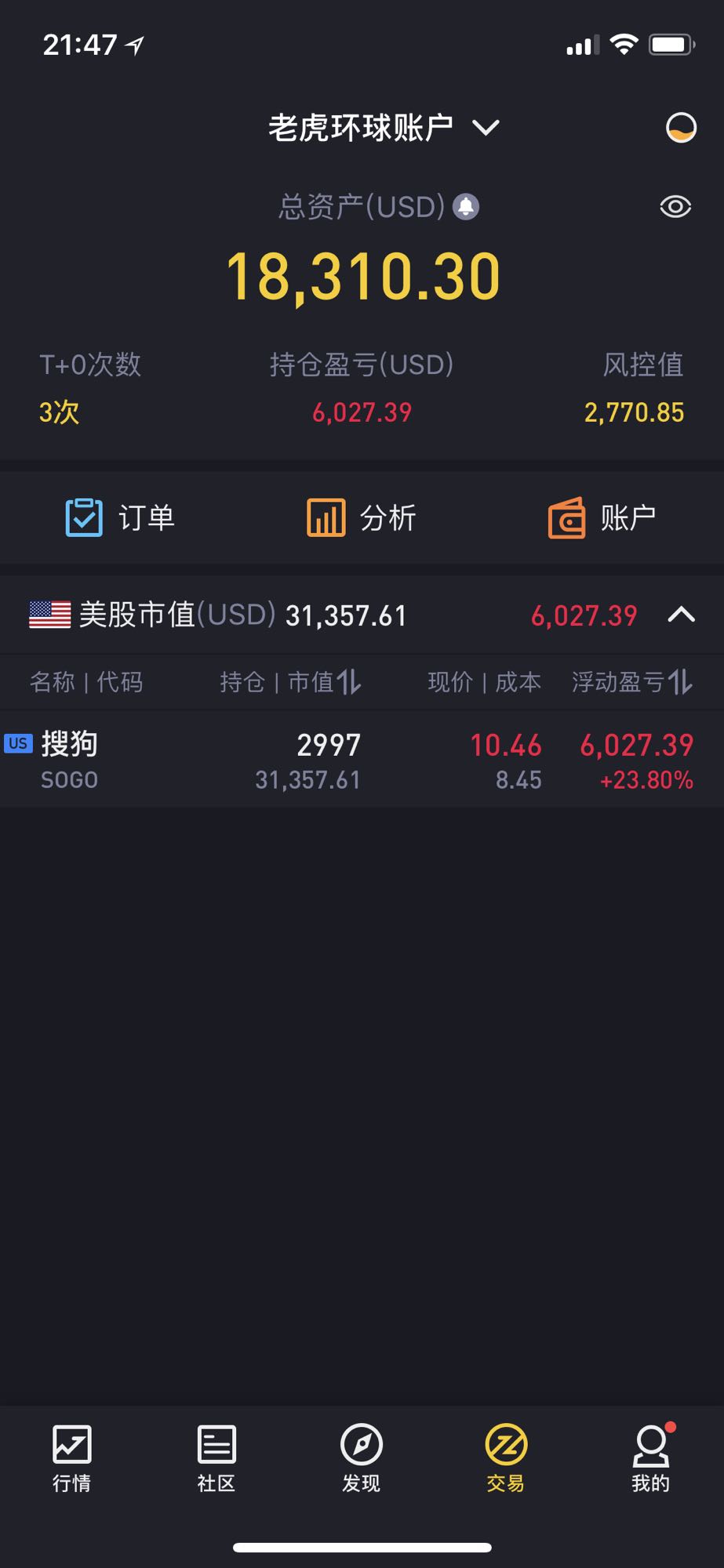Sort holdings by 浮动盈亏
Screen dimensions: 724x1568
pyautogui.click(x=632, y=682)
